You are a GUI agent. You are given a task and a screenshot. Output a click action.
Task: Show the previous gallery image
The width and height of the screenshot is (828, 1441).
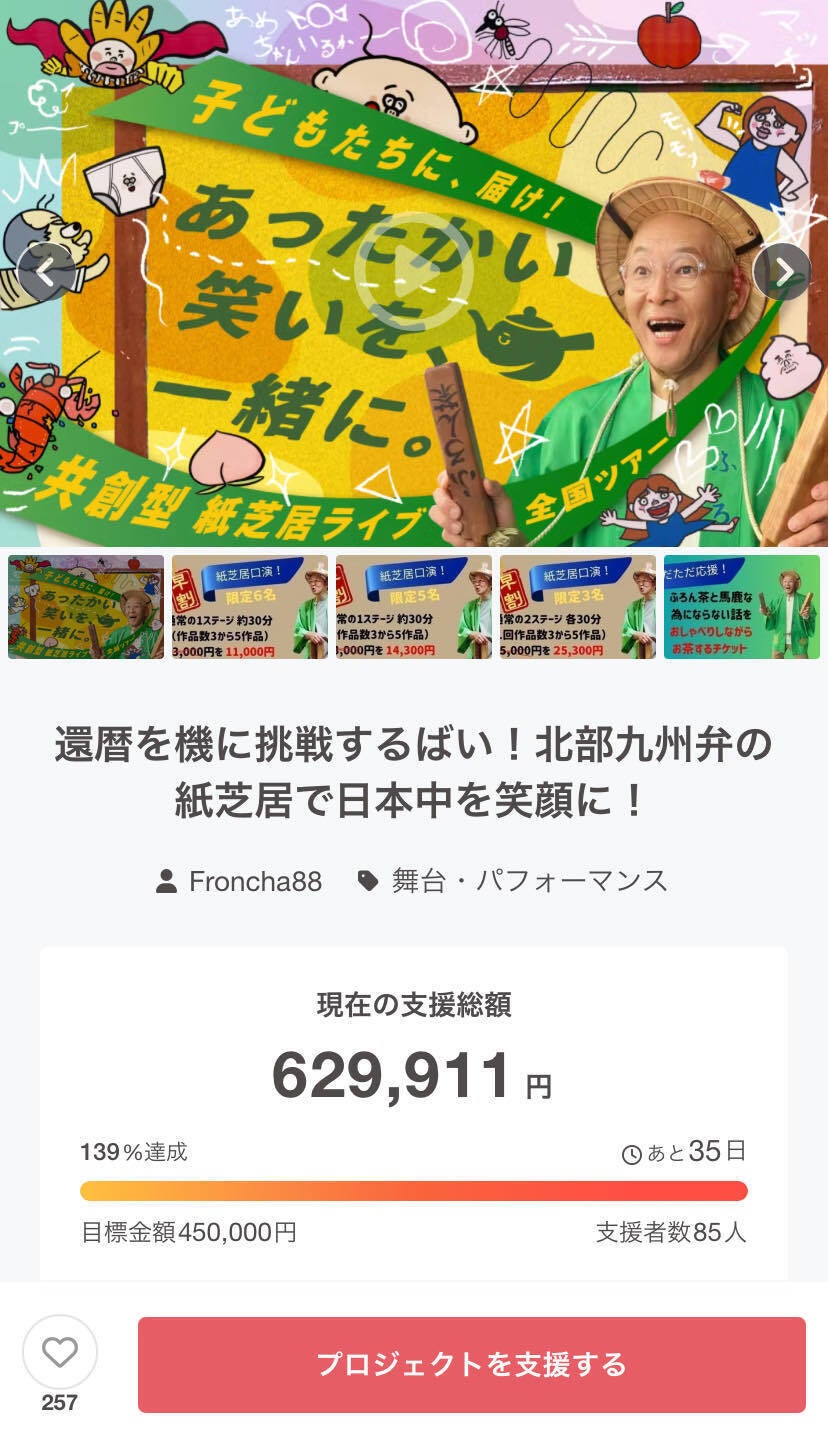[x=46, y=272]
